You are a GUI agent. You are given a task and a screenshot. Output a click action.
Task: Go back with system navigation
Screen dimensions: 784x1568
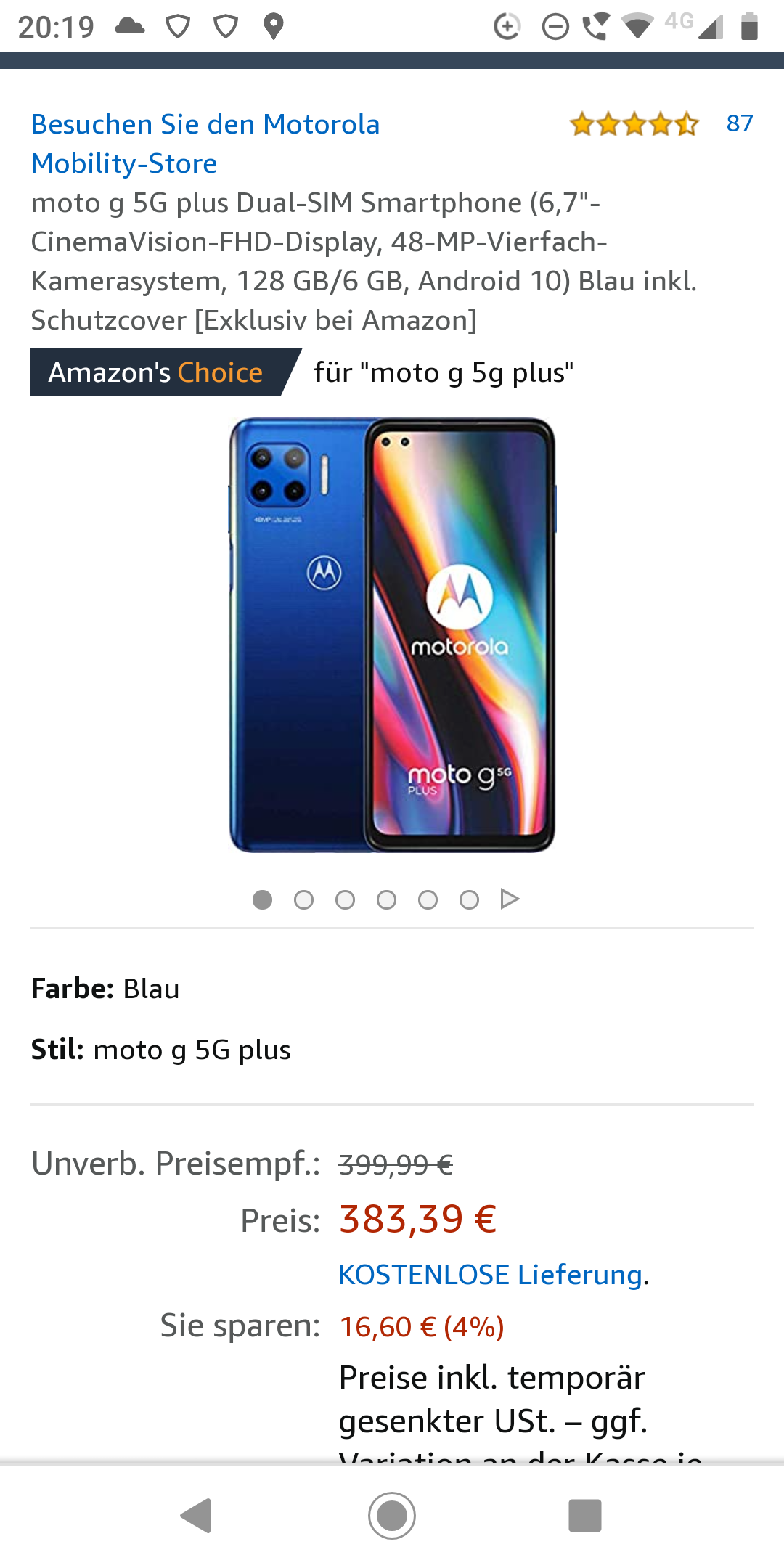coord(196,1516)
